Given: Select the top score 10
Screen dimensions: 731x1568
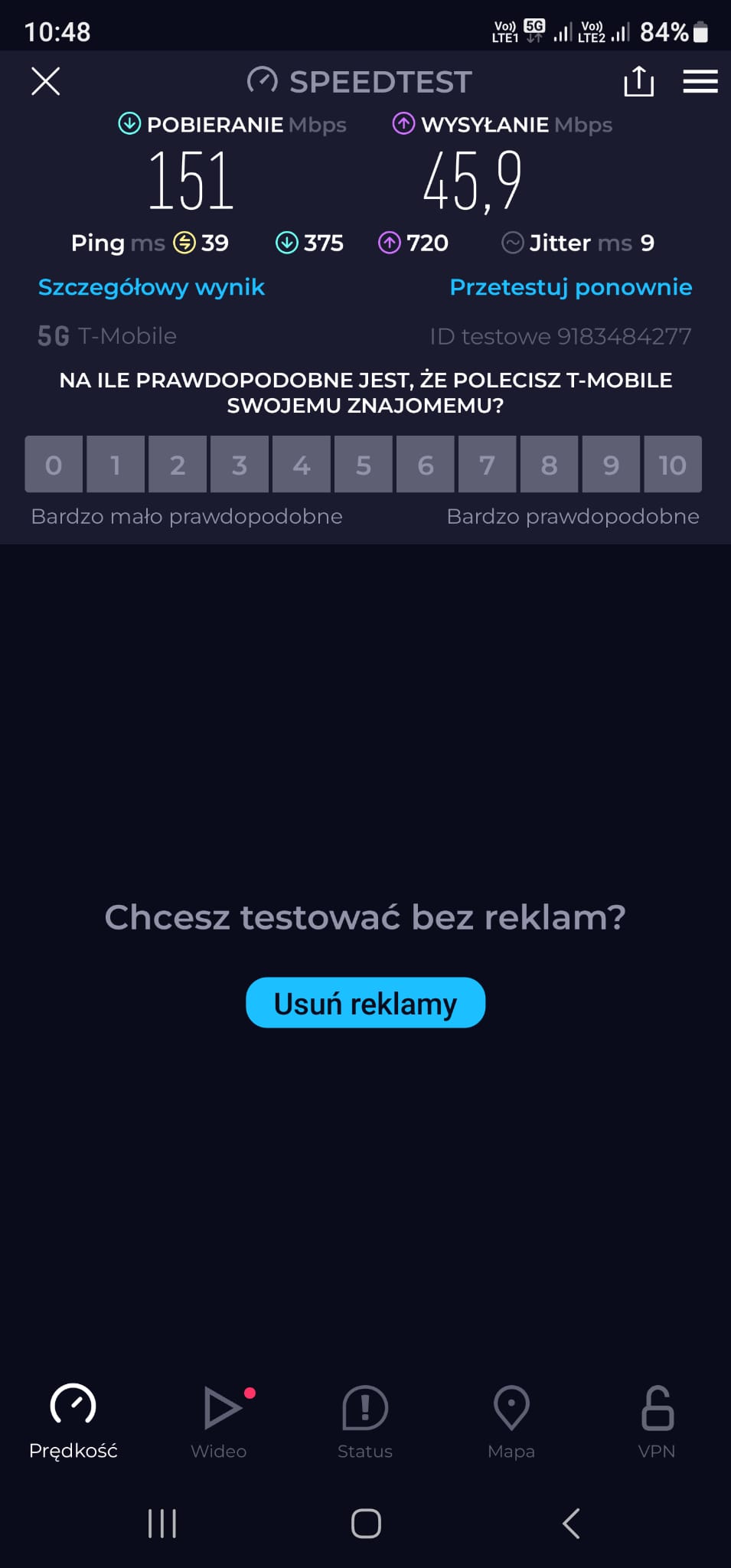Looking at the screenshot, I should point(672,465).
